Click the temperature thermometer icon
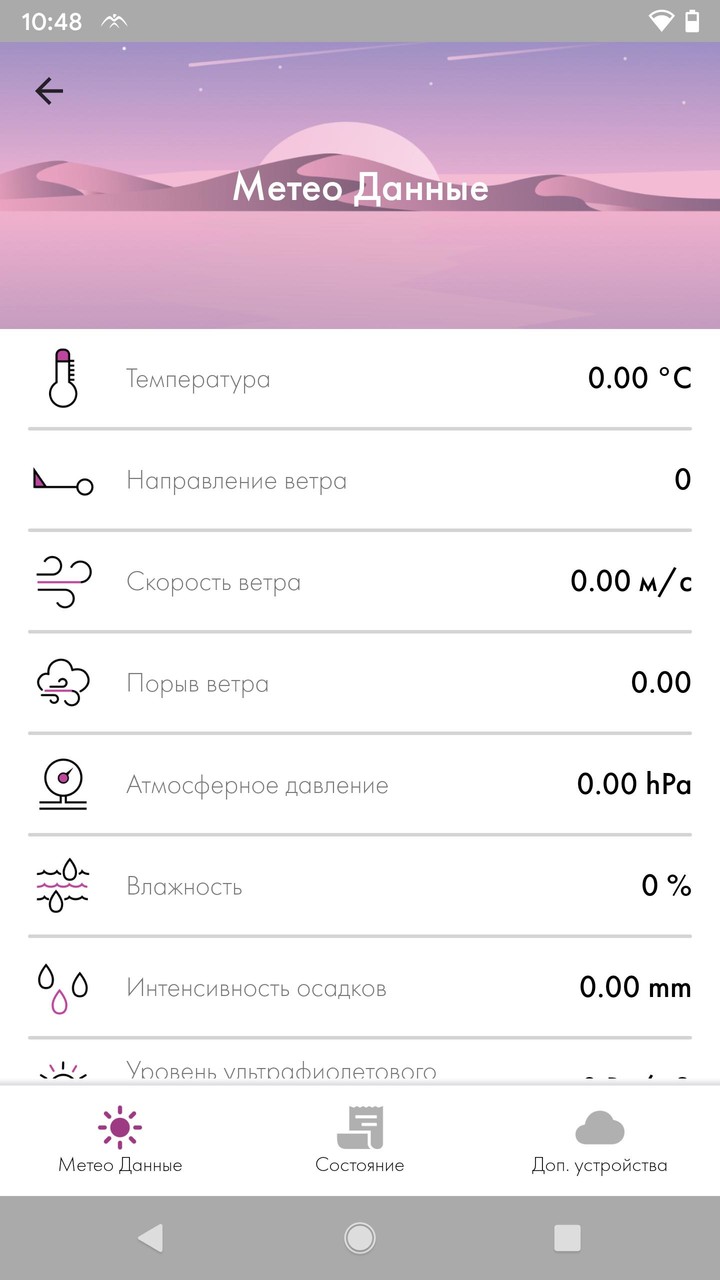This screenshot has width=720, height=1280. (x=62, y=378)
